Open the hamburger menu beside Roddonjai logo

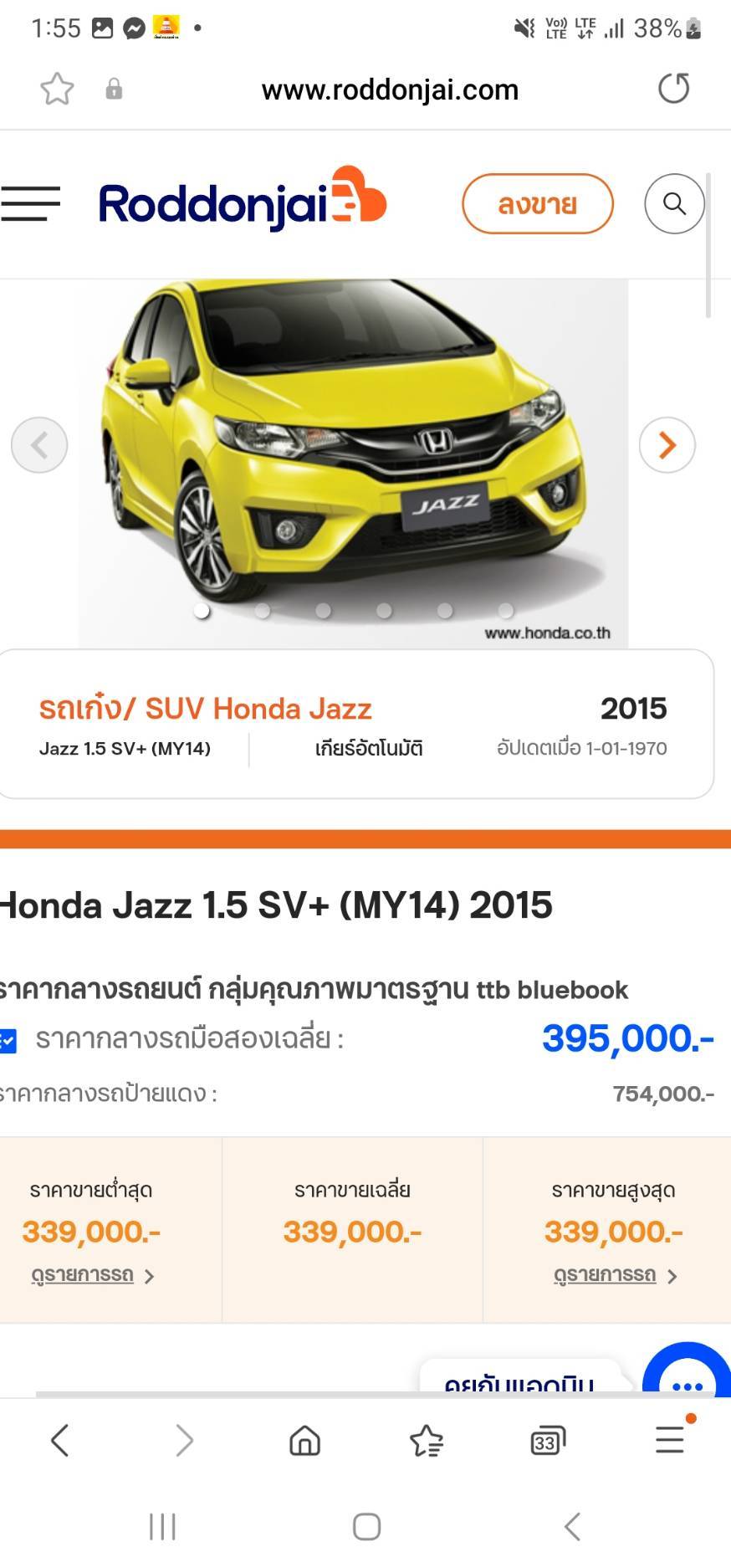(31, 203)
